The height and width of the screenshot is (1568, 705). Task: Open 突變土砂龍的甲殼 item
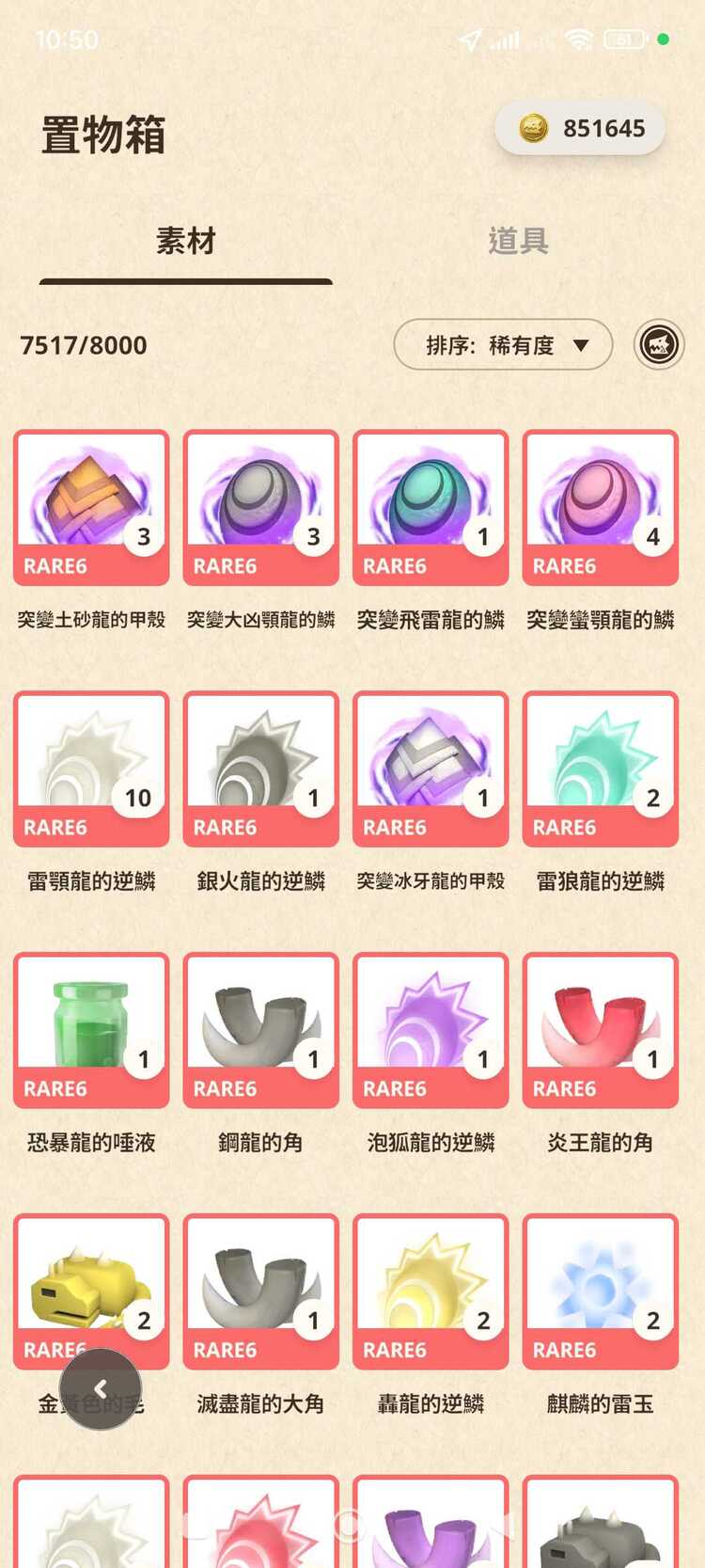pos(91,508)
